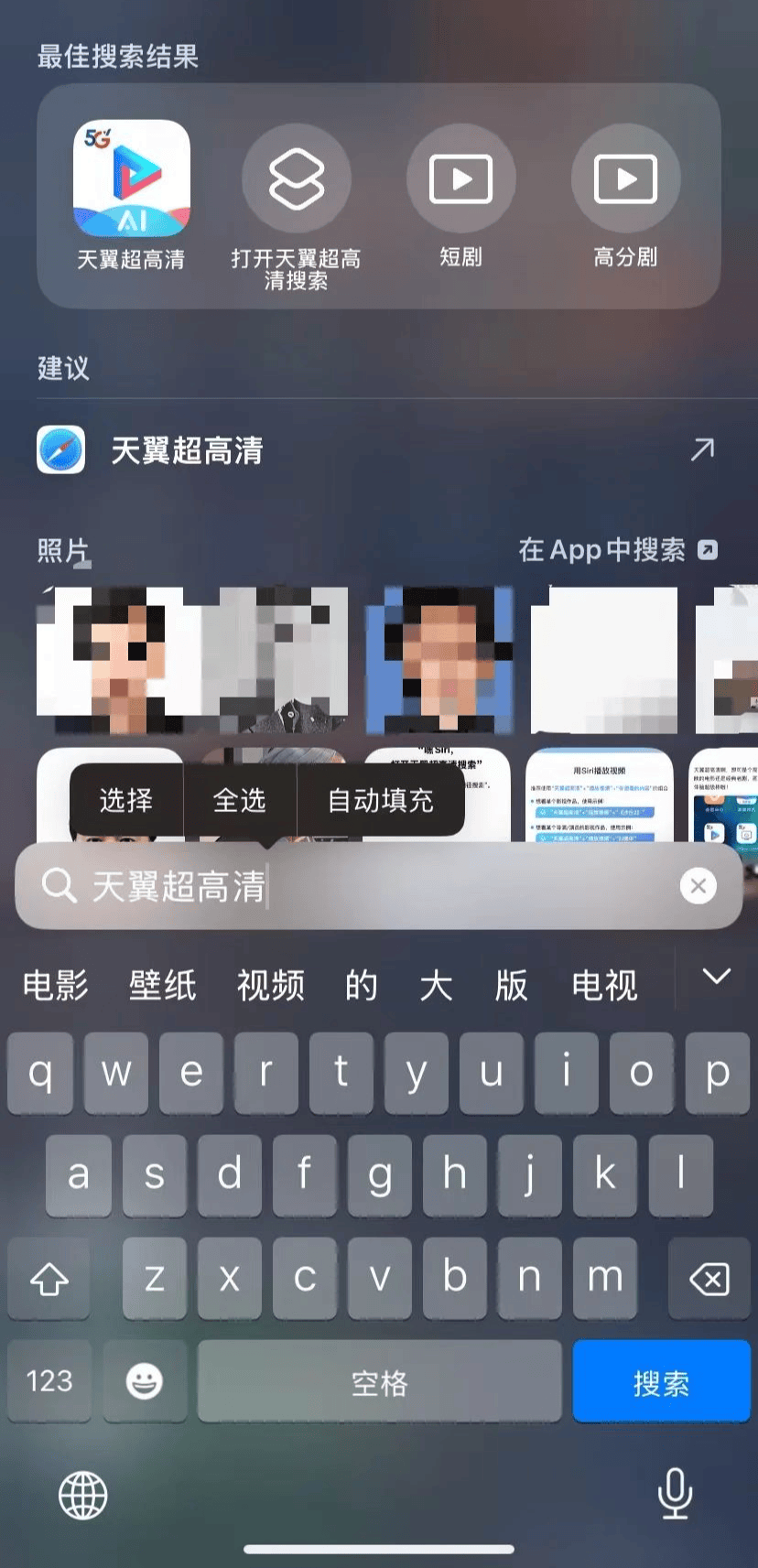Tap the 天翼超高清 search field
Image resolution: width=758 pixels, height=1568 pixels.
click(x=366, y=886)
